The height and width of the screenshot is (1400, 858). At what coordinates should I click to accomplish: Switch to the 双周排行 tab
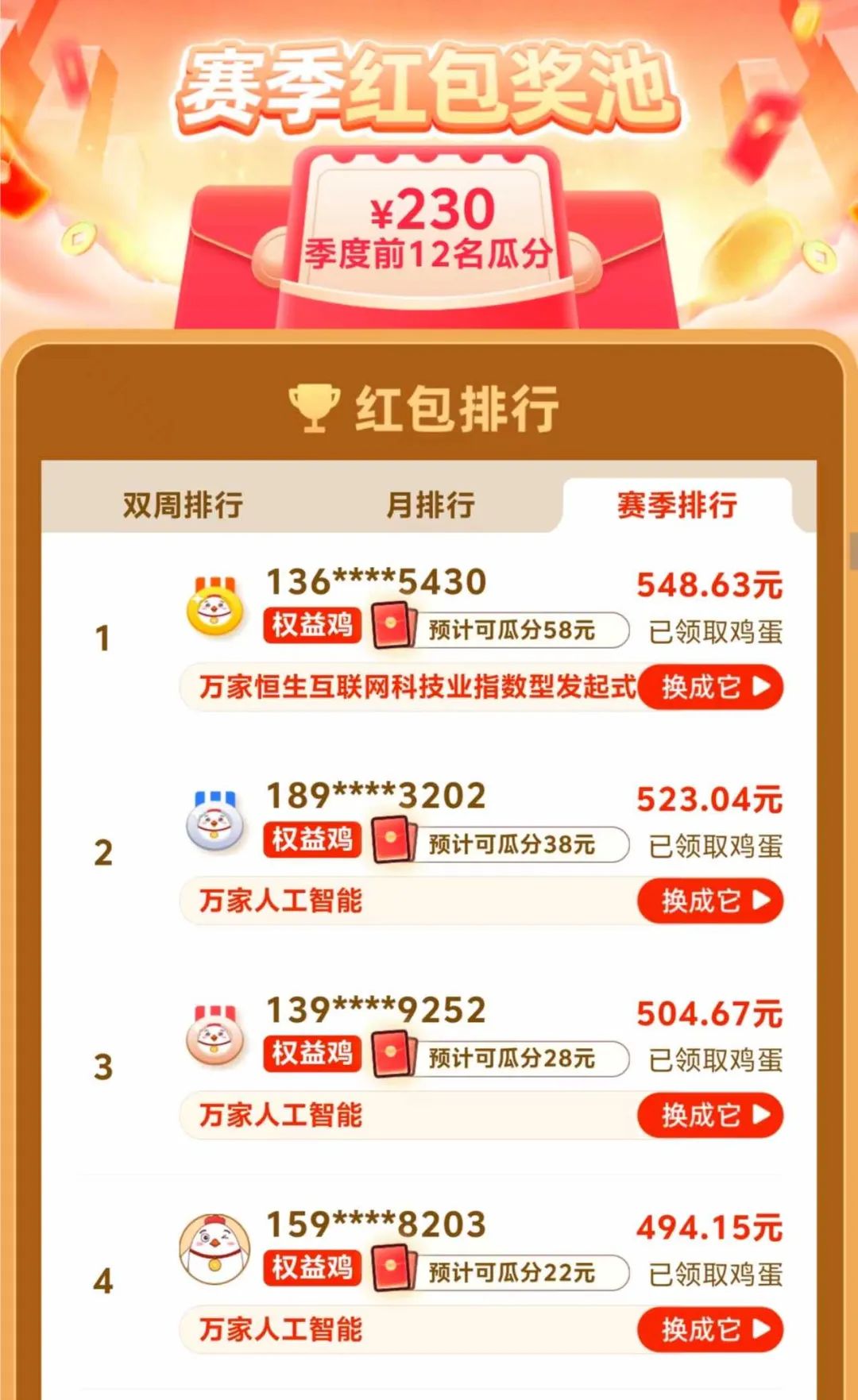(x=183, y=505)
